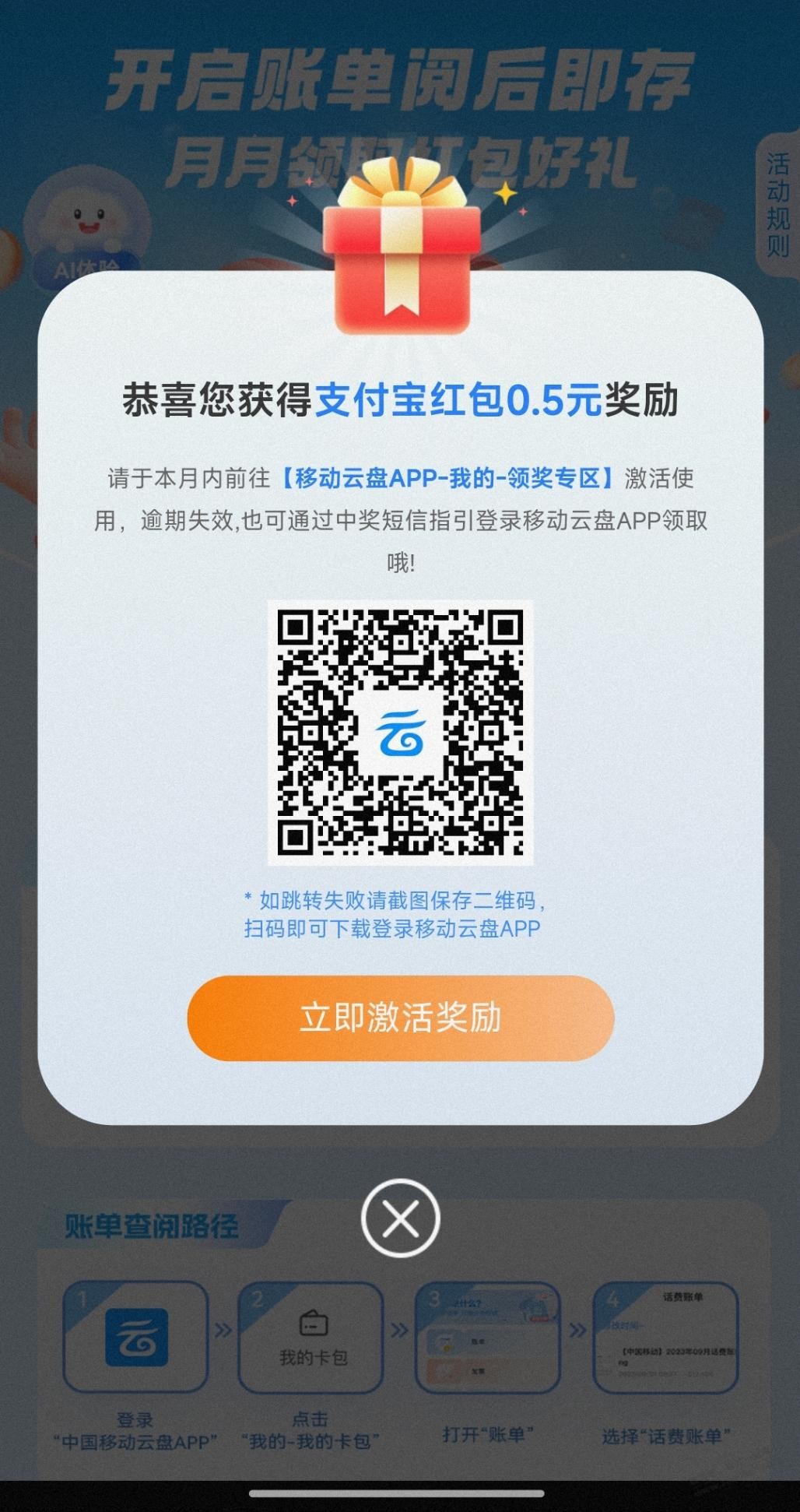This screenshot has width=800, height=1512.
Task: Close the reward popup with the X button
Action: [400, 1218]
